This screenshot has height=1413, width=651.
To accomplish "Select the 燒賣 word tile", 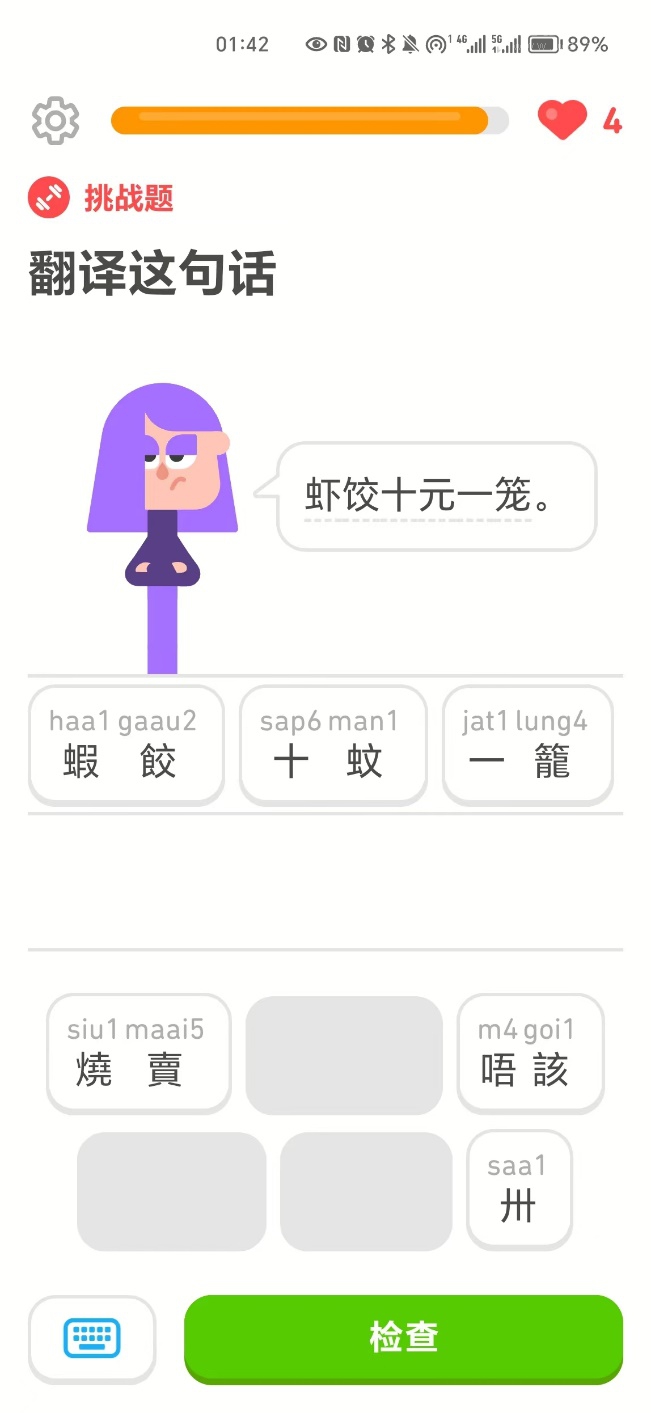I will [138, 1052].
